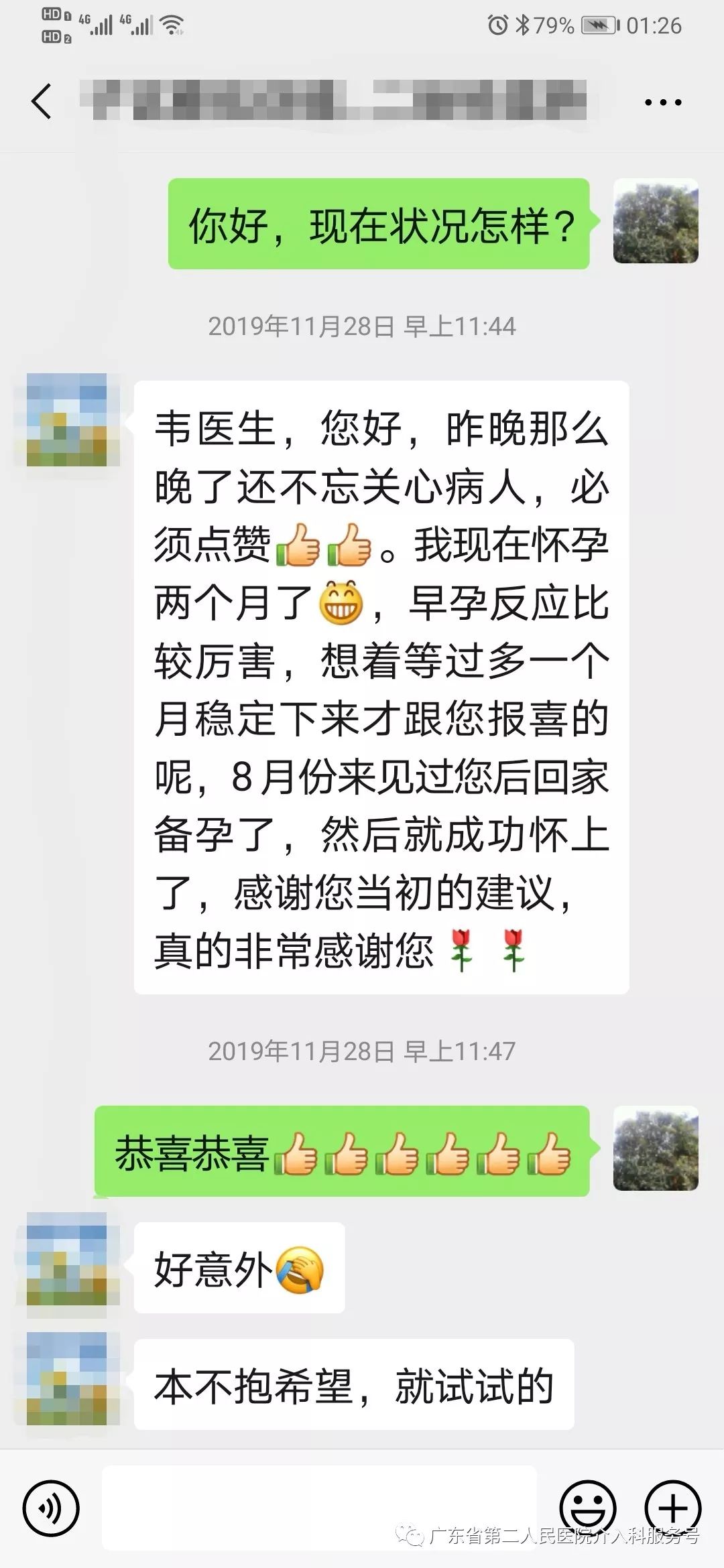This screenshot has width=724, height=1568.
Task: Go back to the chat list
Action: 42,102
